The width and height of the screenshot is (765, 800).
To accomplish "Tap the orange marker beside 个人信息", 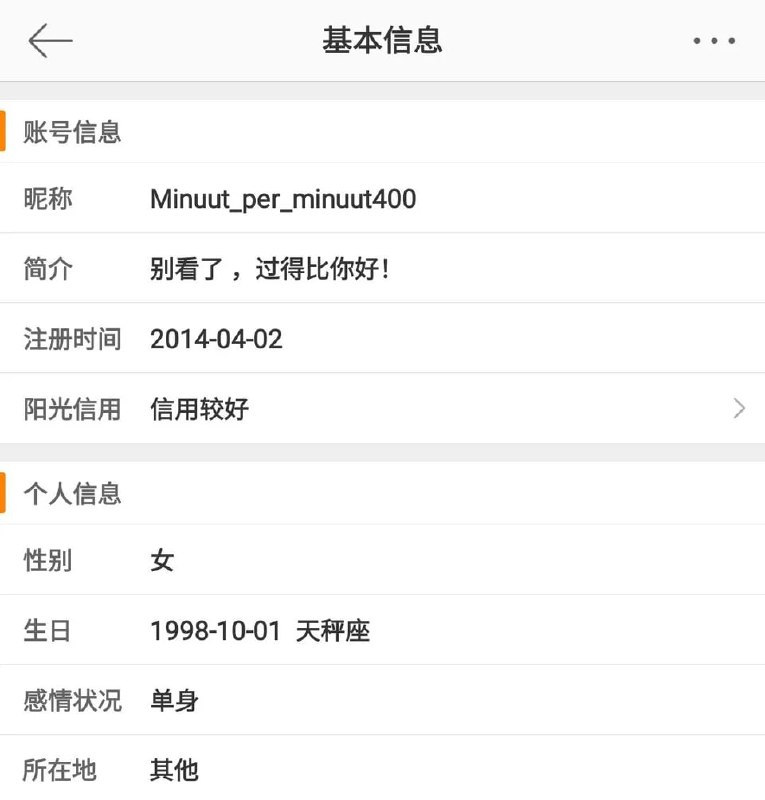I will pos(5,492).
